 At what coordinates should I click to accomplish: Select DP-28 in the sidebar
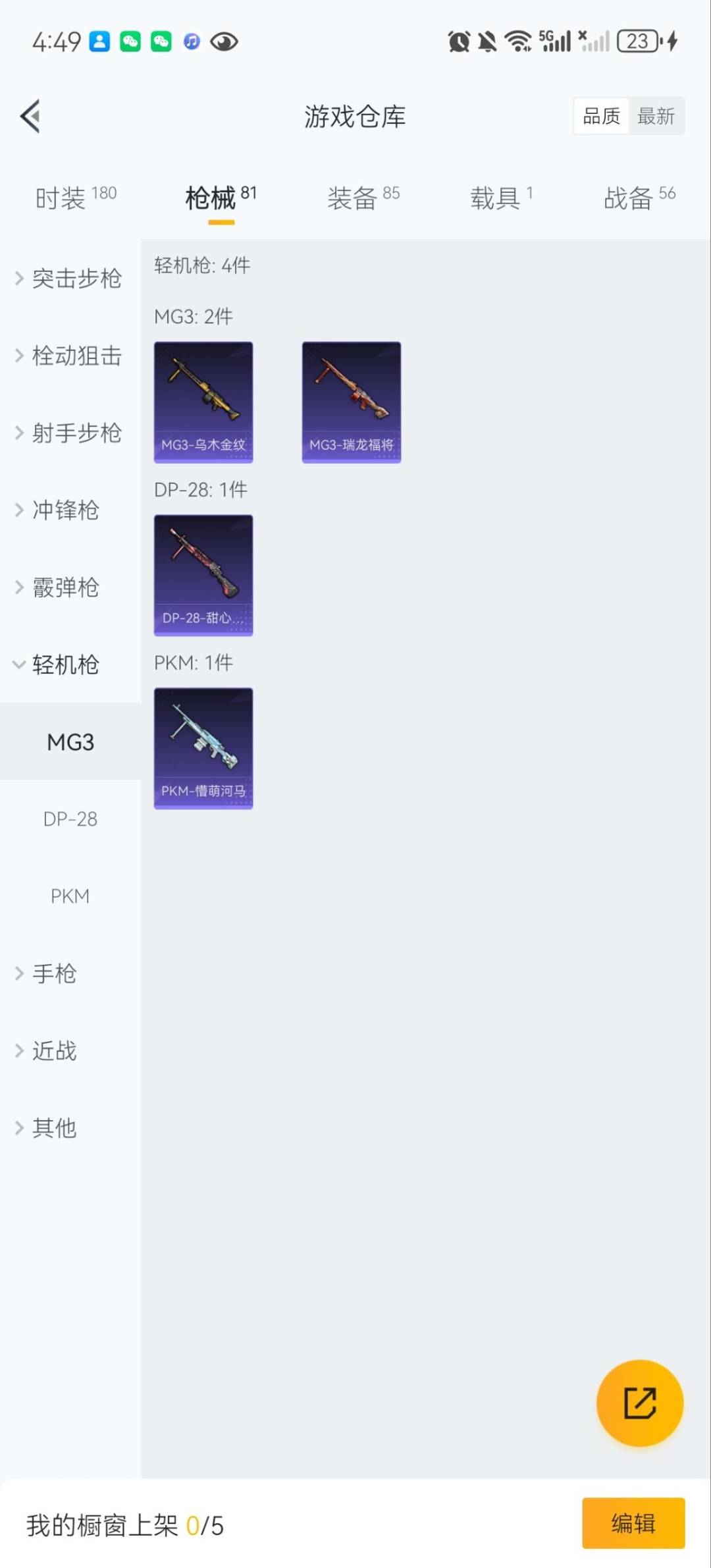(71, 819)
